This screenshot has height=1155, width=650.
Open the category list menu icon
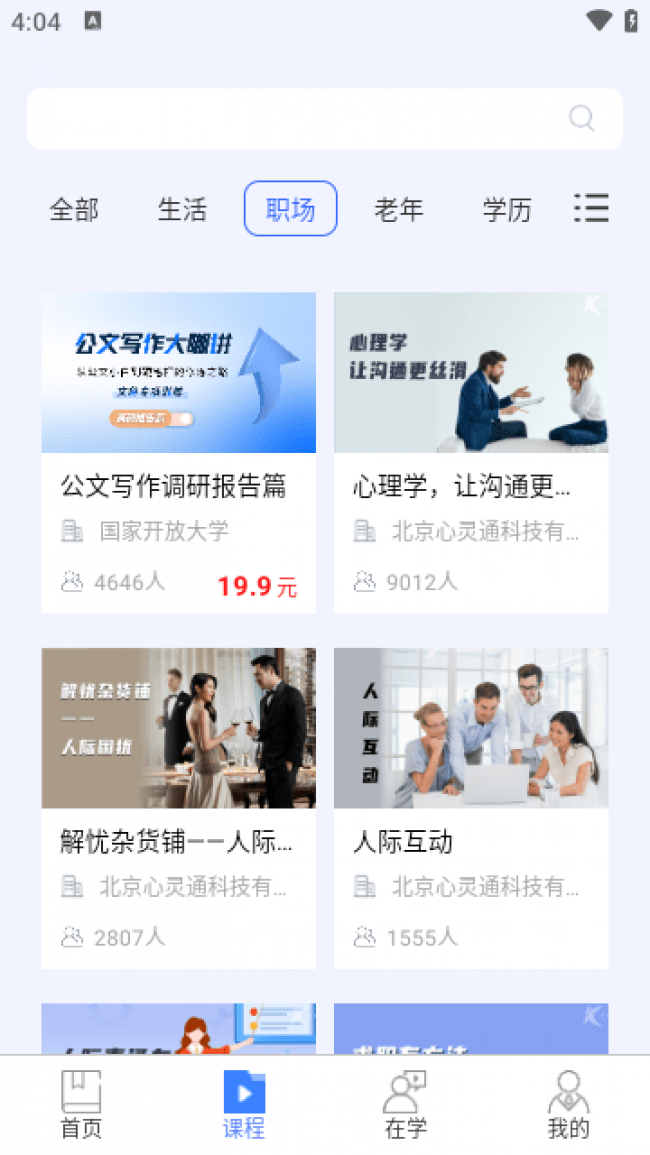[591, 208]
